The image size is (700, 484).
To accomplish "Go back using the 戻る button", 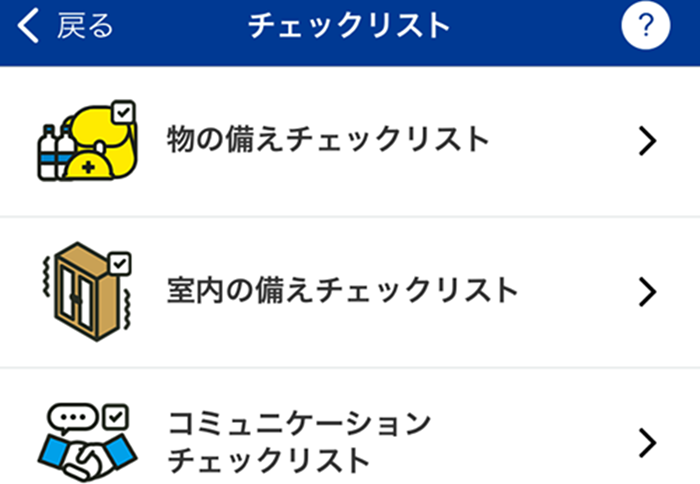I will pos(66,27).
